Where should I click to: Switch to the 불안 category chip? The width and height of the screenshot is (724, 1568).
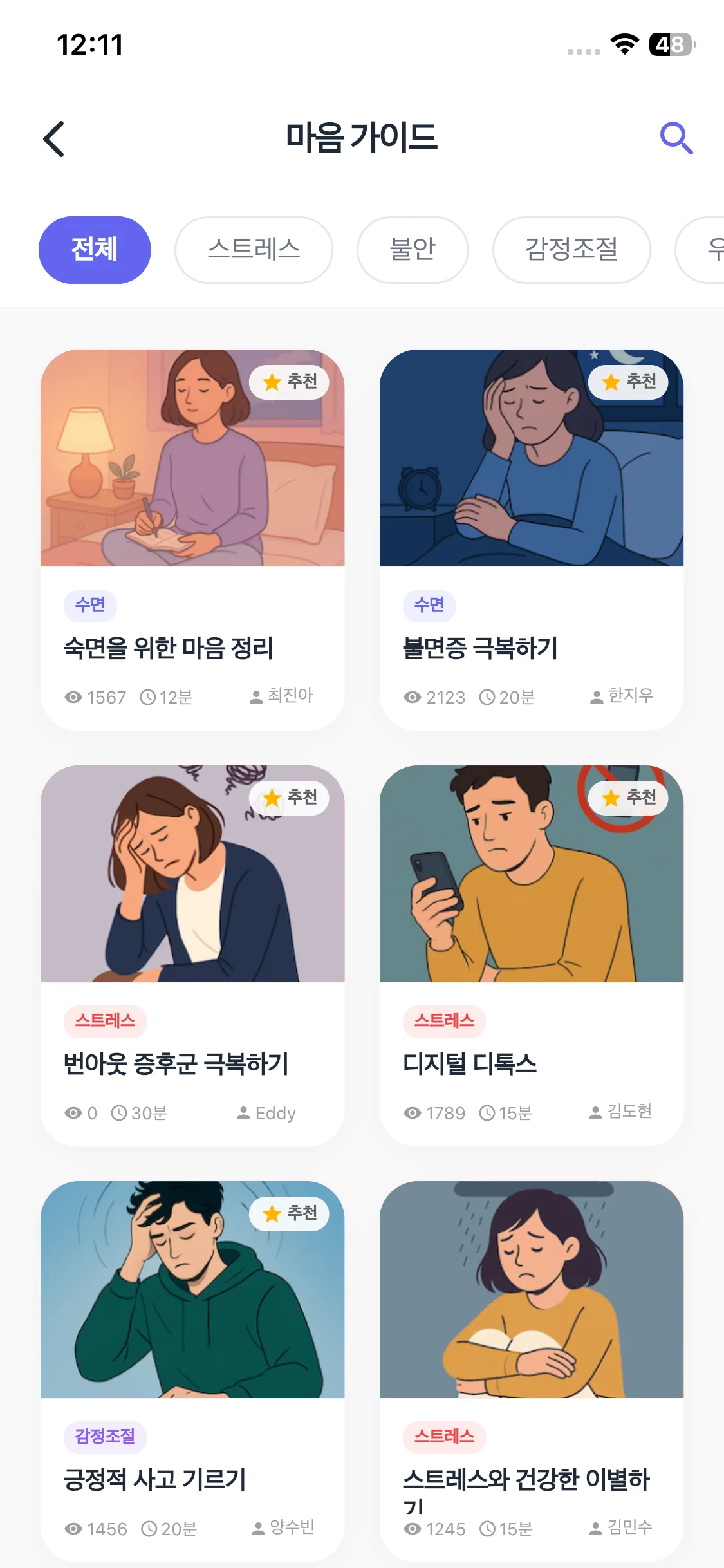413,250
